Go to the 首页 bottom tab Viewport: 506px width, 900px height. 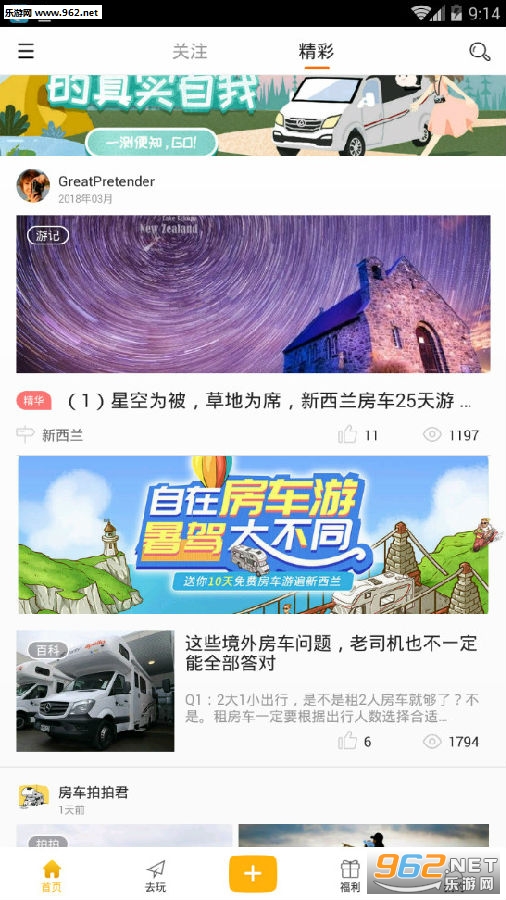tap(51, 875)
